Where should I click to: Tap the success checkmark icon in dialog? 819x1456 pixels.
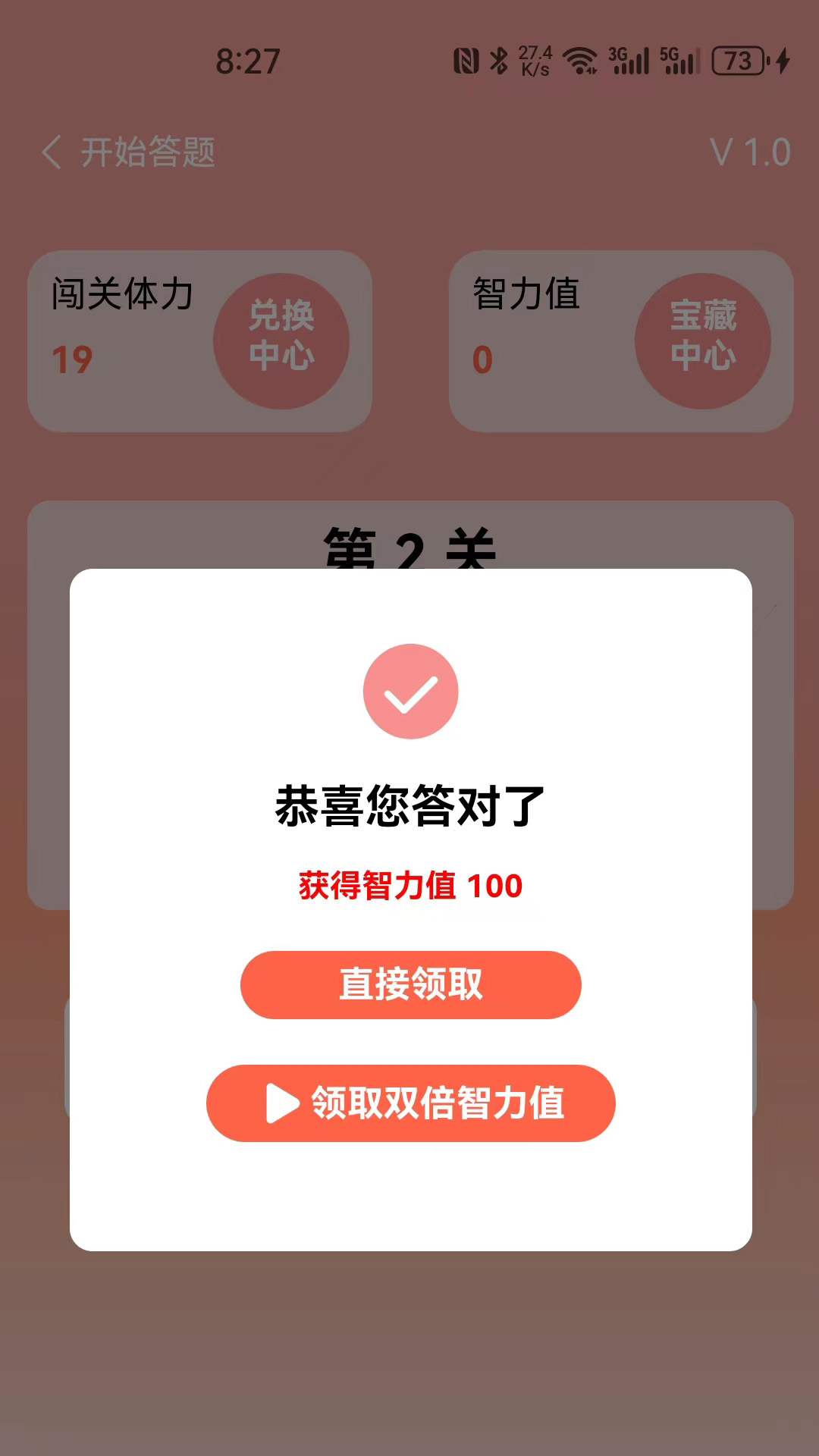pos(410,691)
